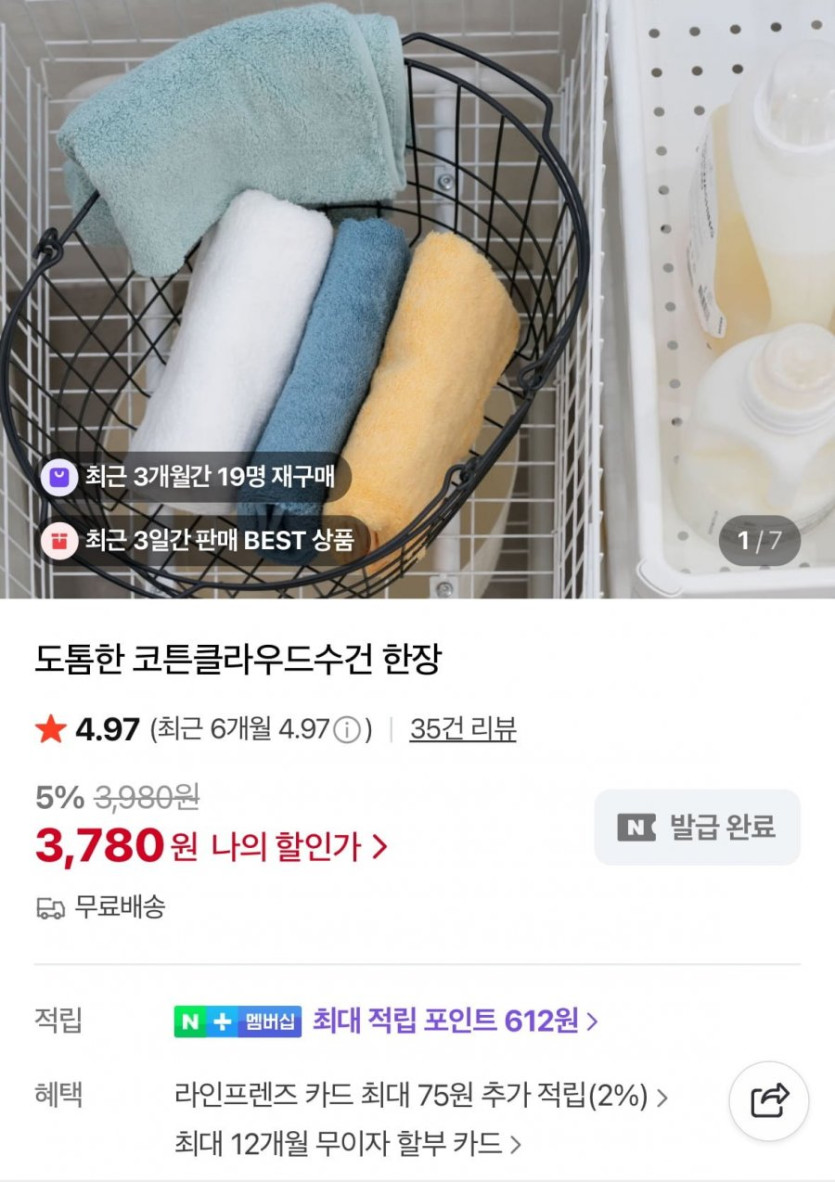
Task: Open 최대 적립 포인트 612원 details
Action: pos(455,1020)
